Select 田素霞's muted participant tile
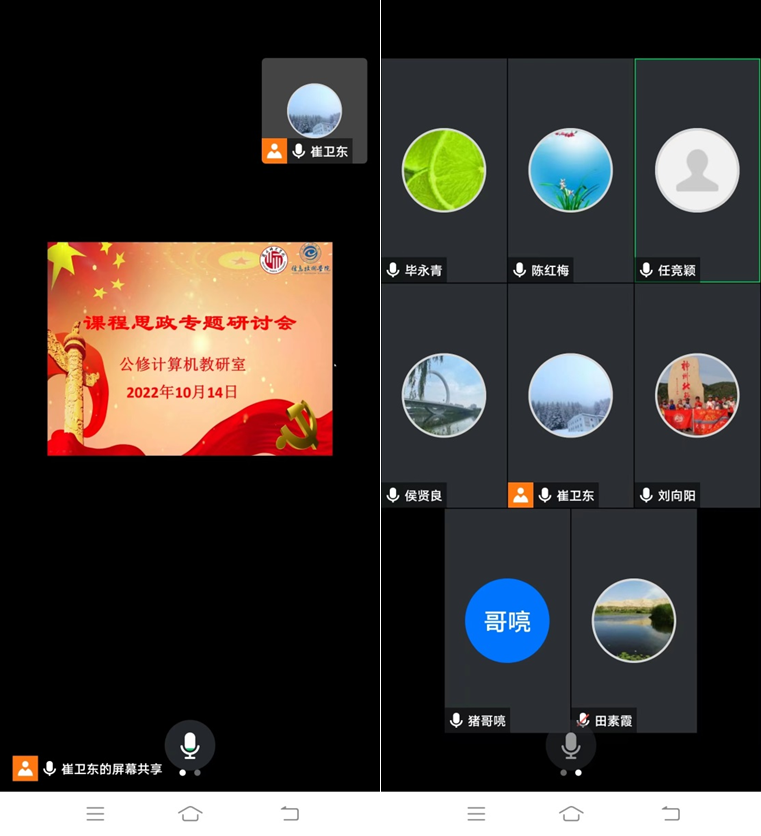This screenshot has width=761, height=836. 633,620
